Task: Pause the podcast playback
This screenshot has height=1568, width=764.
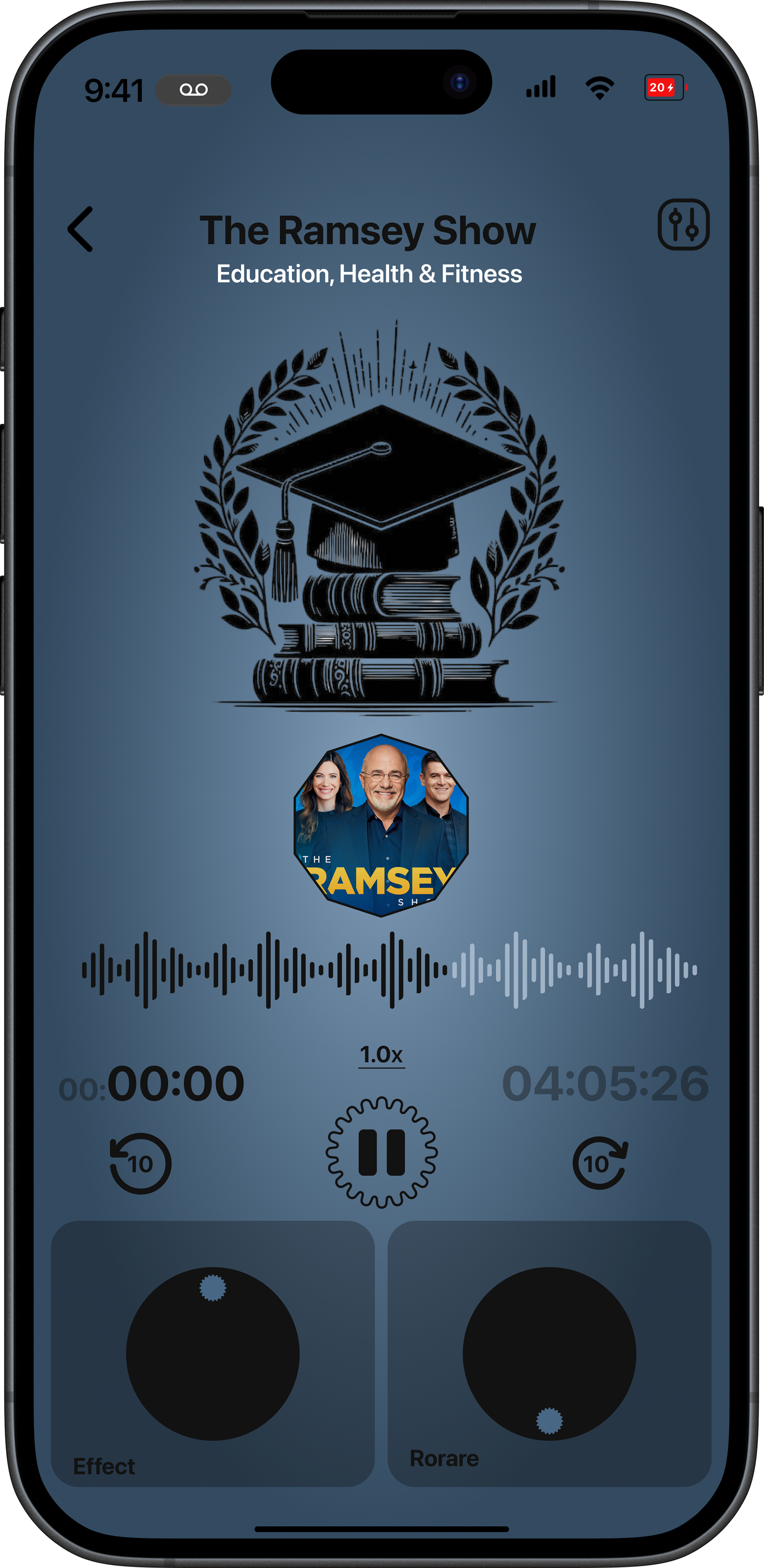Action: point(382,1152)
